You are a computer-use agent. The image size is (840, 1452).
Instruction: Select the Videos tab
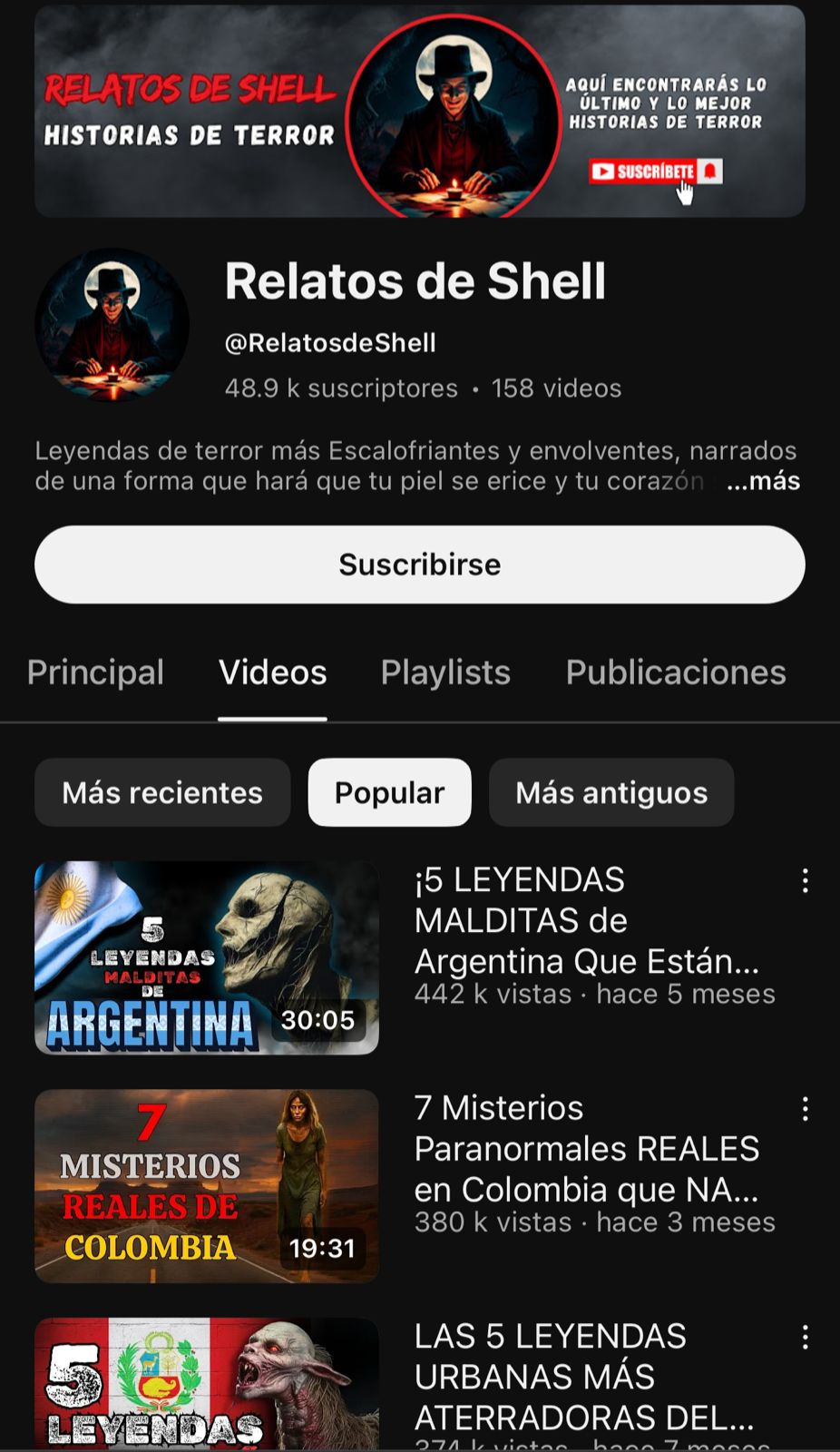point(272,672)
